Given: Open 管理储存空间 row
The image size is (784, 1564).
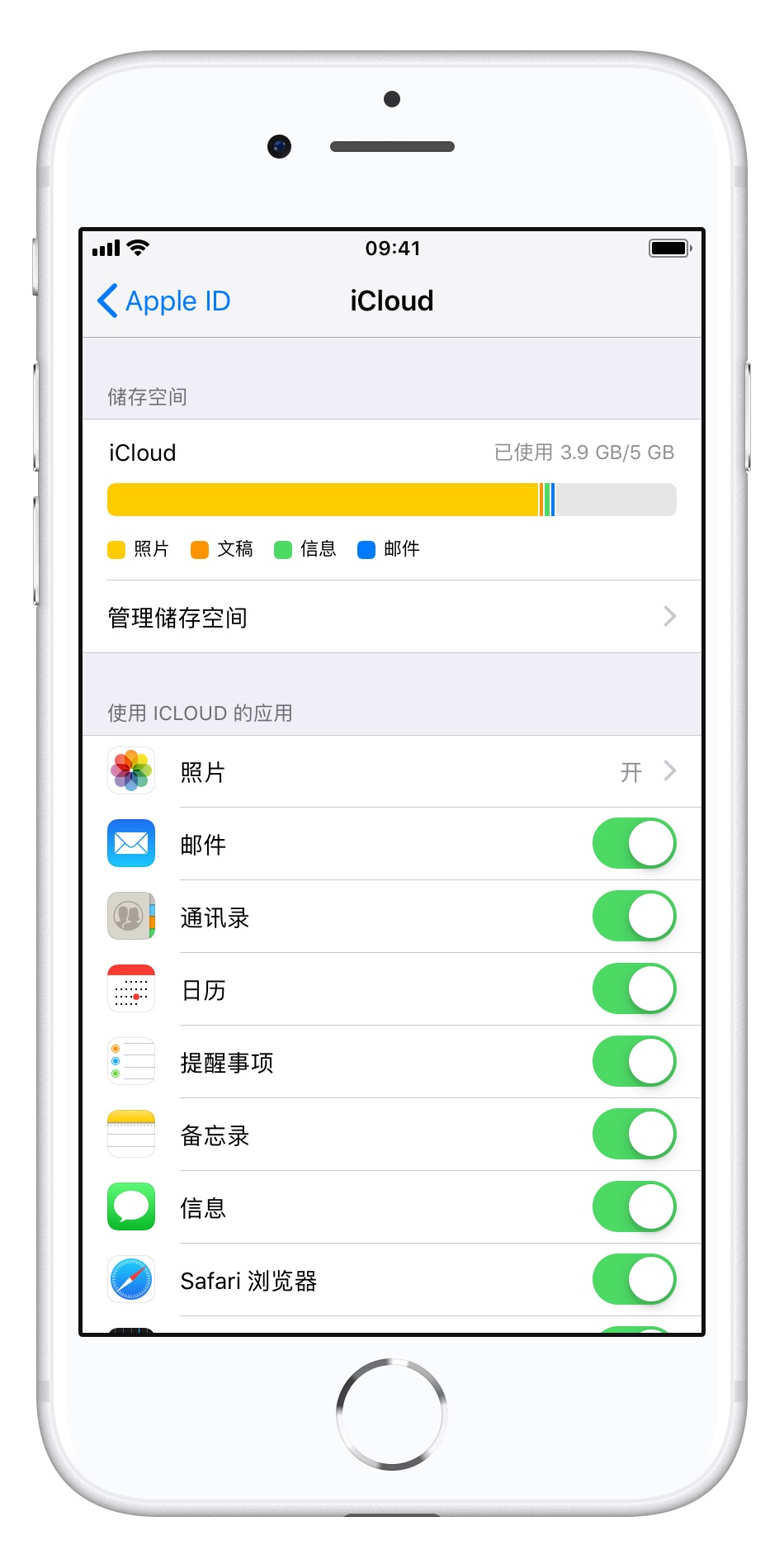Looking at the screenshot, I should (x=178, y=617).
